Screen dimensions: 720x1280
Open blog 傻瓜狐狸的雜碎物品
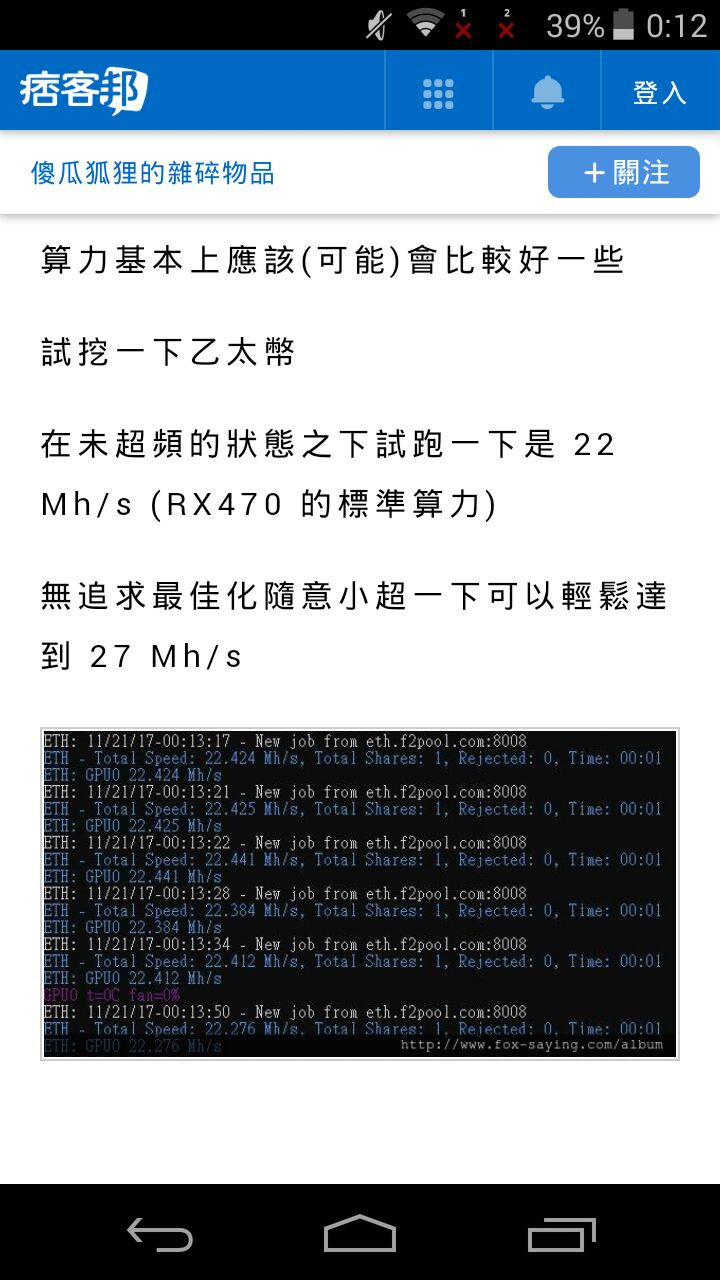[x=153, y=173]
